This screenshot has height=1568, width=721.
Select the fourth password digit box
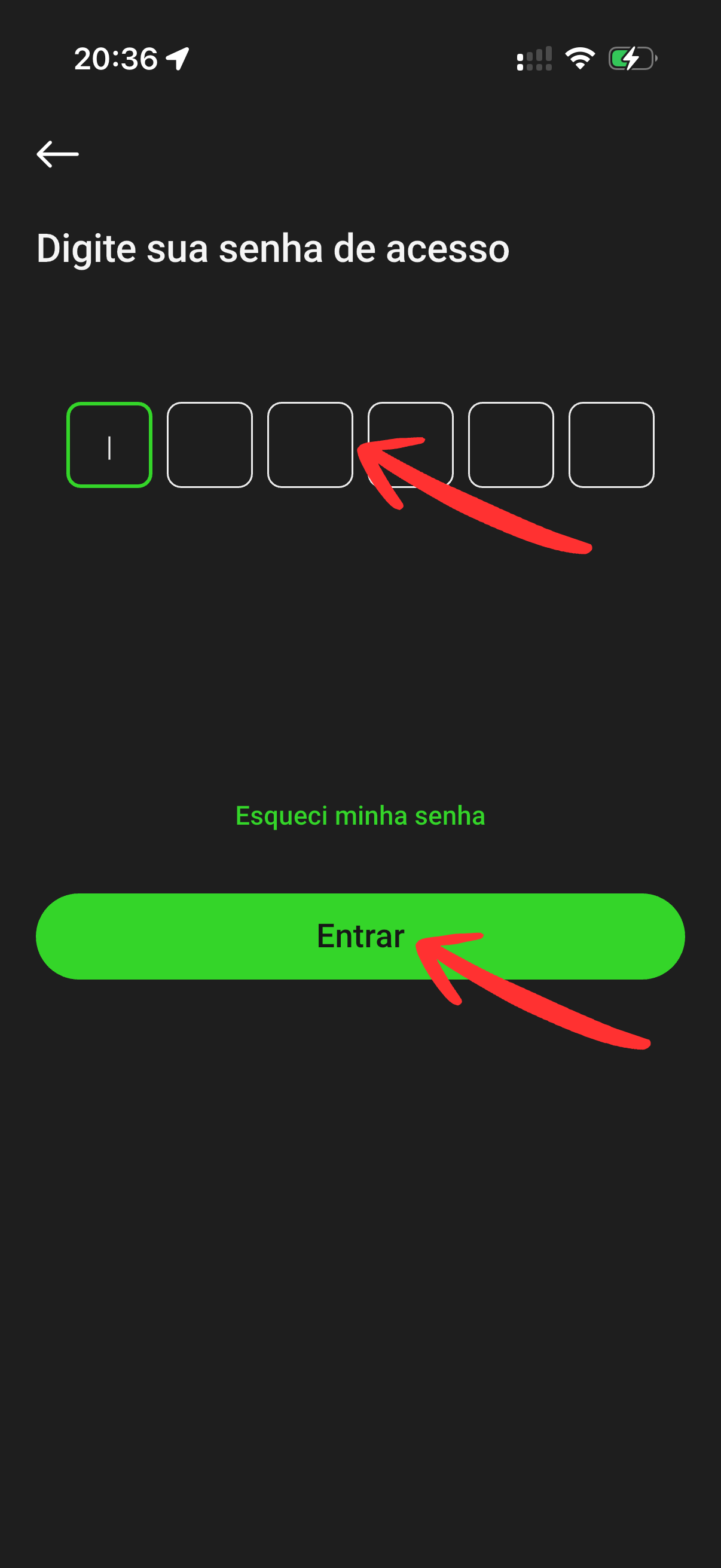413,445
